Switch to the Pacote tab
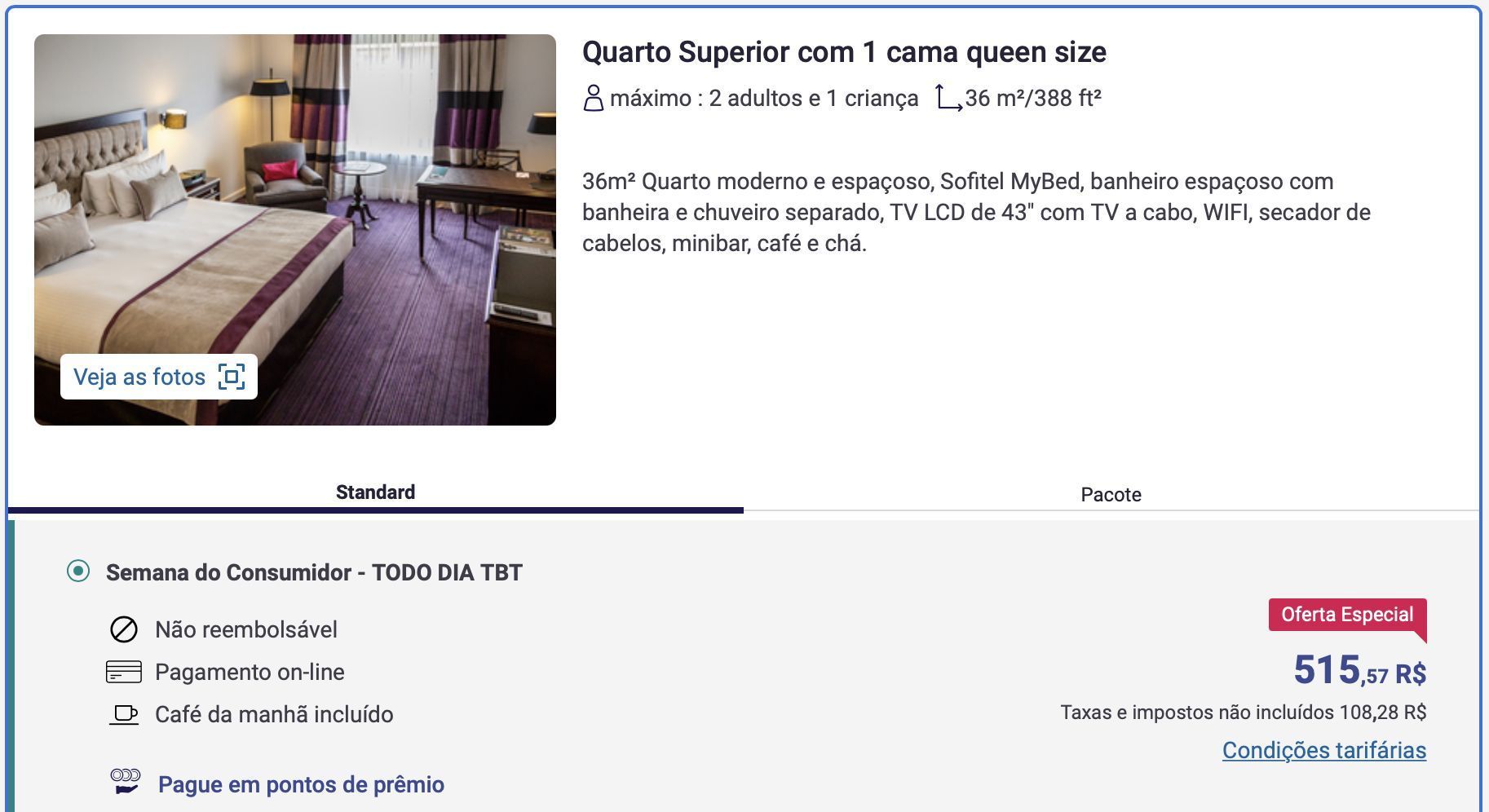1489x812 pixels. click(x=1111, y=494)
